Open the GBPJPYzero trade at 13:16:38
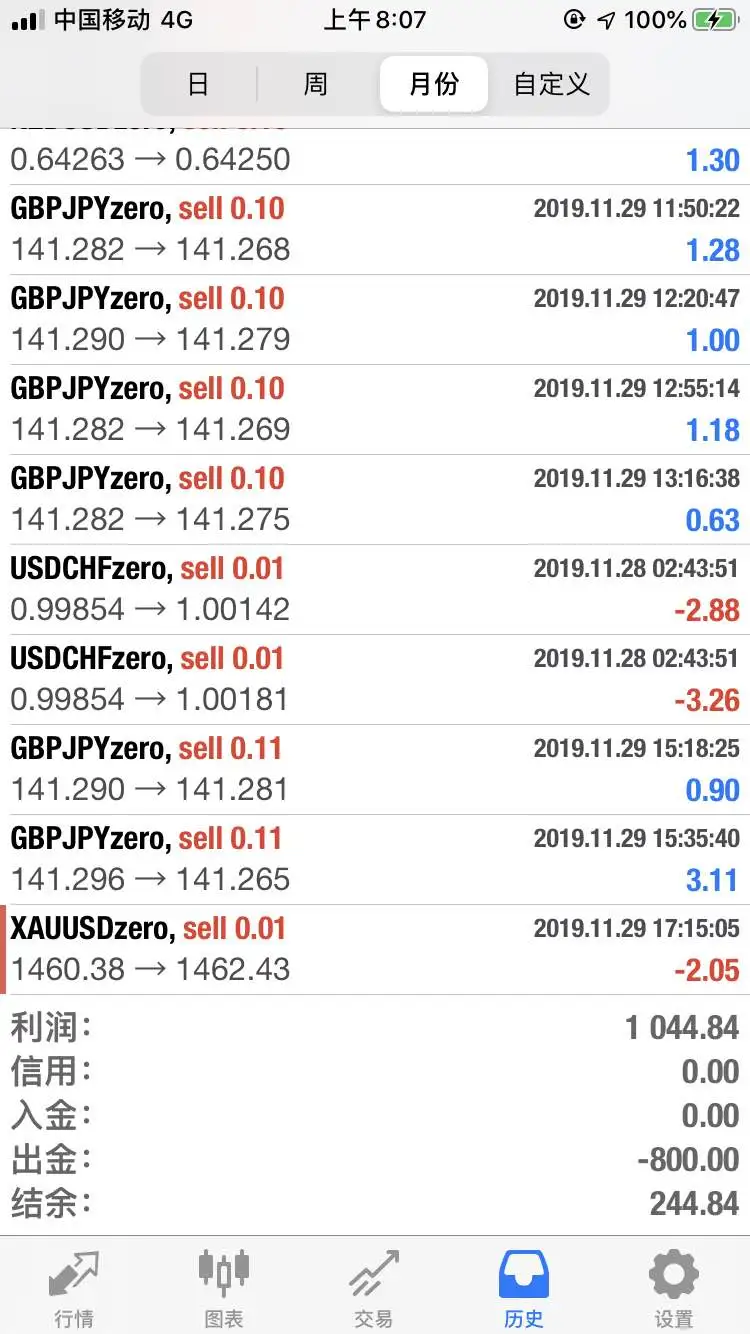The width and height of the screenshot is (750, 1334). pos(375,500)
